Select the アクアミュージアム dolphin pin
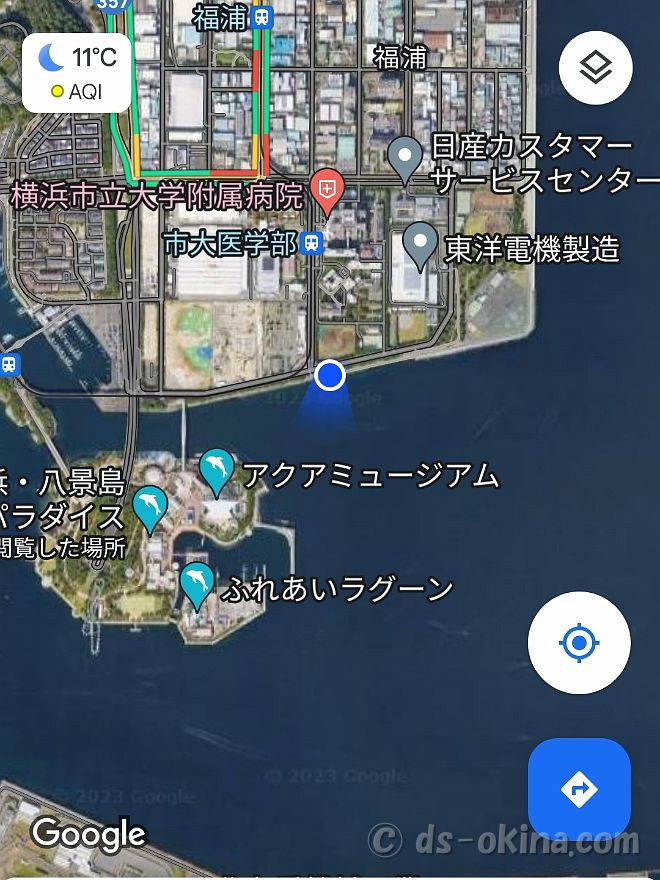The height and width of the screenshot is (880, 660). coord(216,471)
